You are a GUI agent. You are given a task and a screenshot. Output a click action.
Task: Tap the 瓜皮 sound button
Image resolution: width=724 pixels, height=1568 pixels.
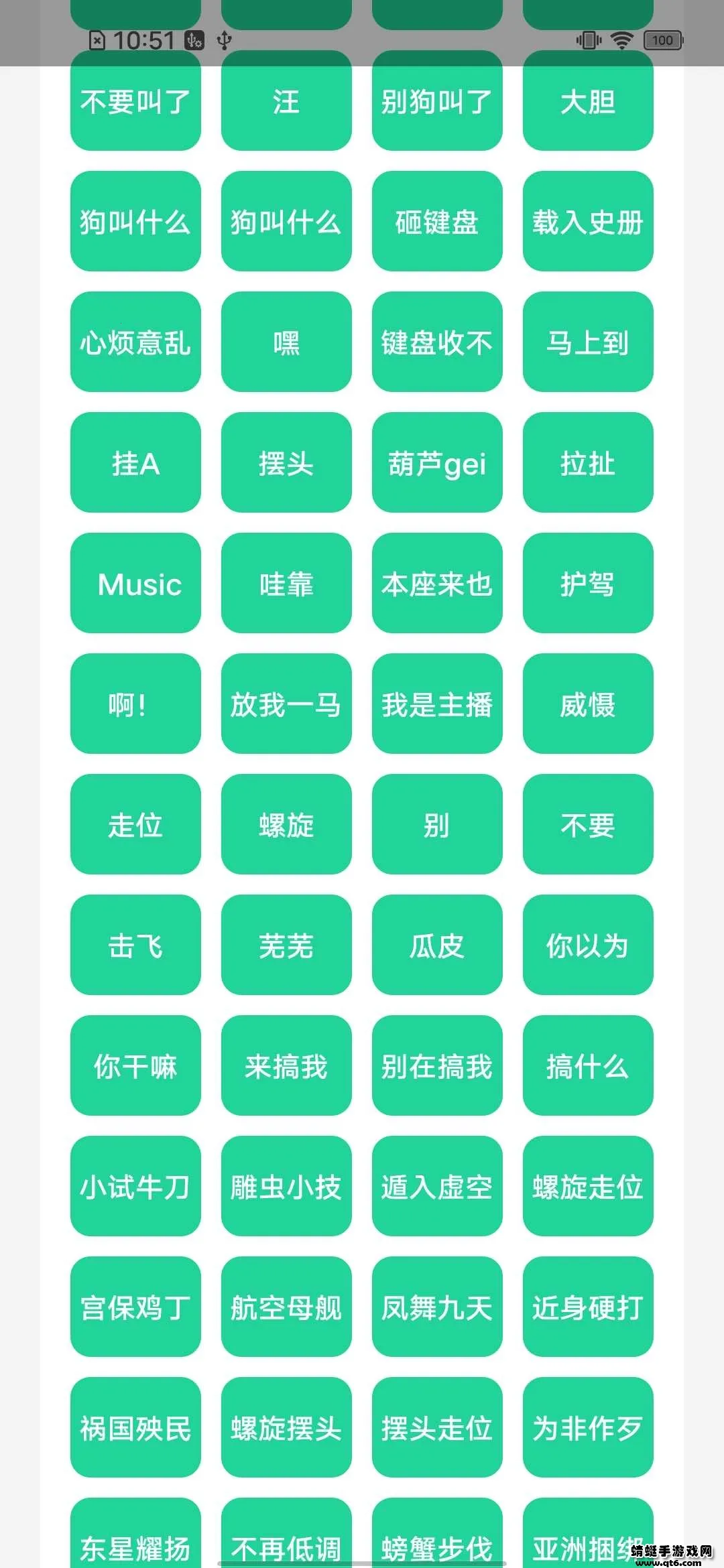click(x=437, y=945)
